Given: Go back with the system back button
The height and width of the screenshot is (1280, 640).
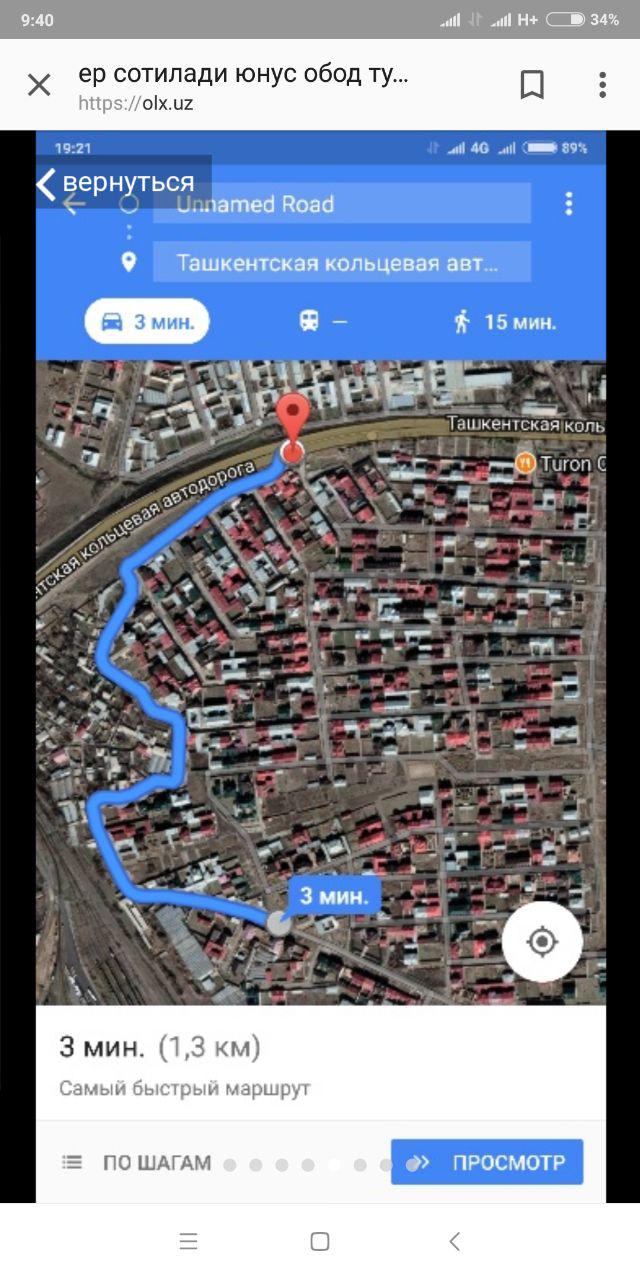Looking at the screenshot, I should point(455,1241).
